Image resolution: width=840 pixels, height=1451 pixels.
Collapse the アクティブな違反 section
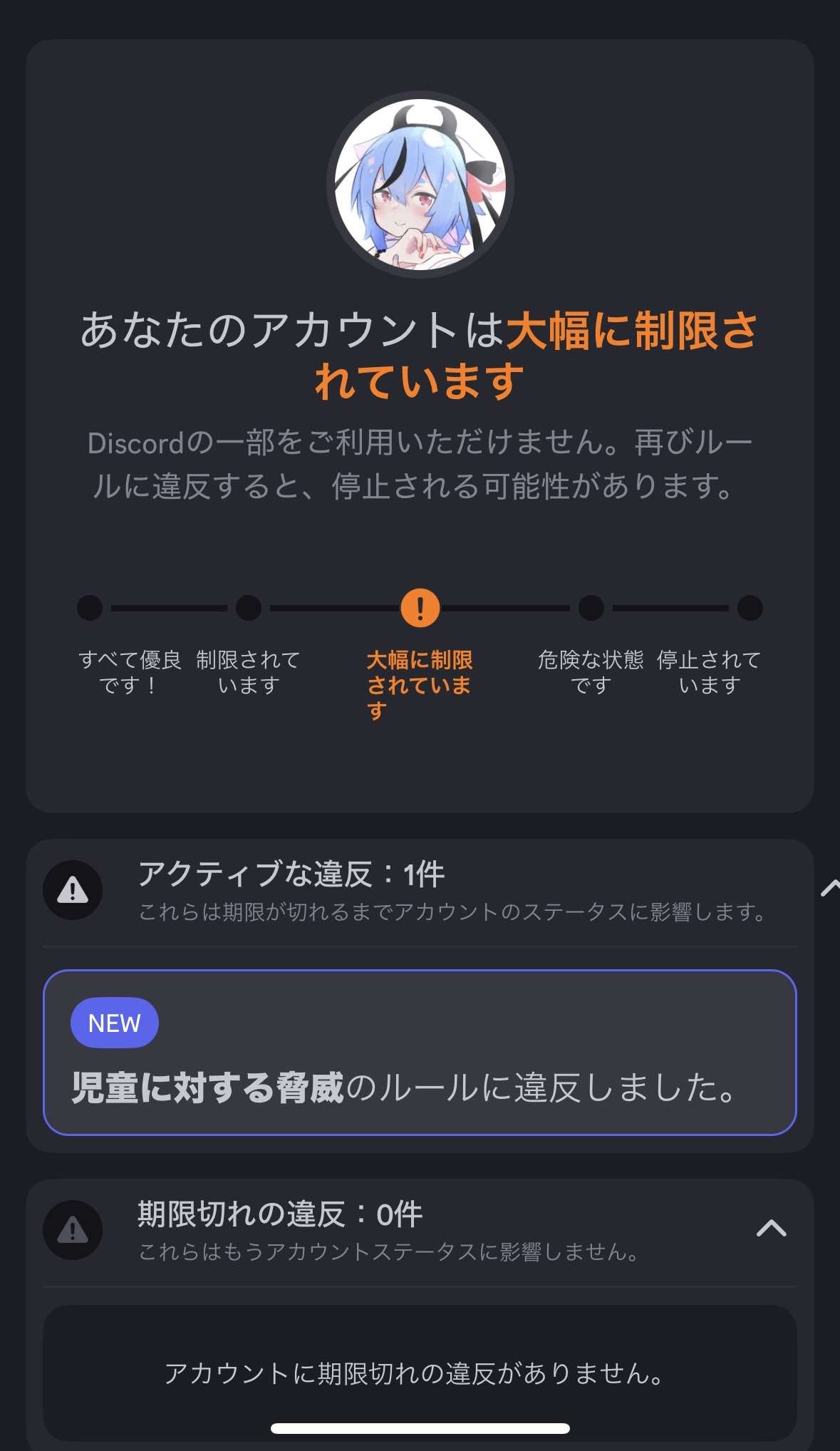point(830,889)
